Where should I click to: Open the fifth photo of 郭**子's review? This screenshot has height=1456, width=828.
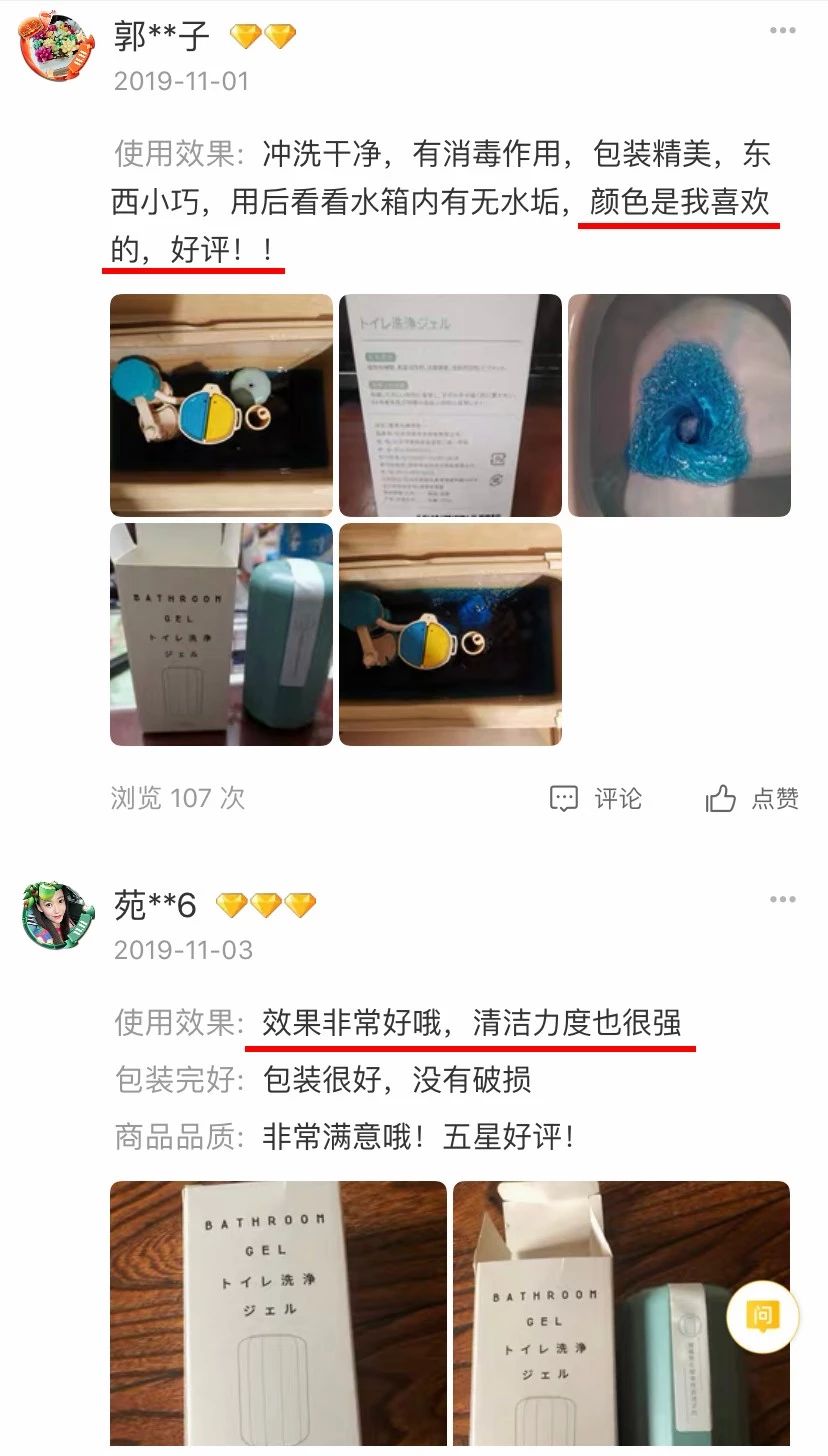point(450,634)
